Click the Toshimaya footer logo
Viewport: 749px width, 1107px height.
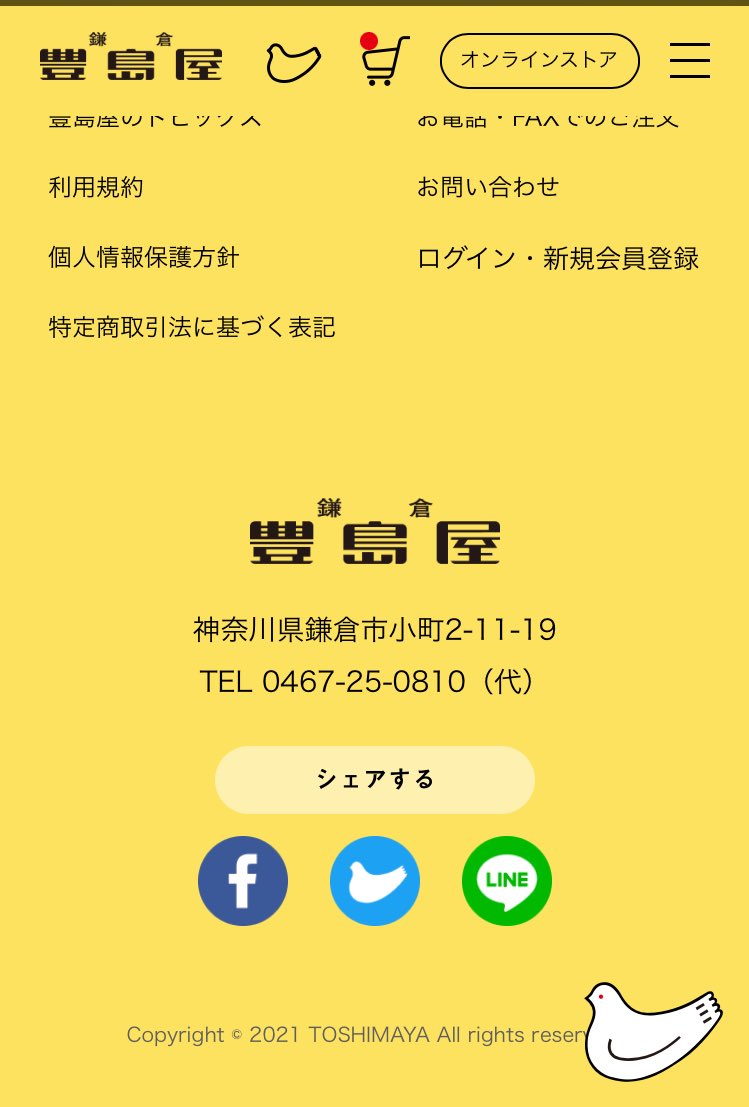374,532
